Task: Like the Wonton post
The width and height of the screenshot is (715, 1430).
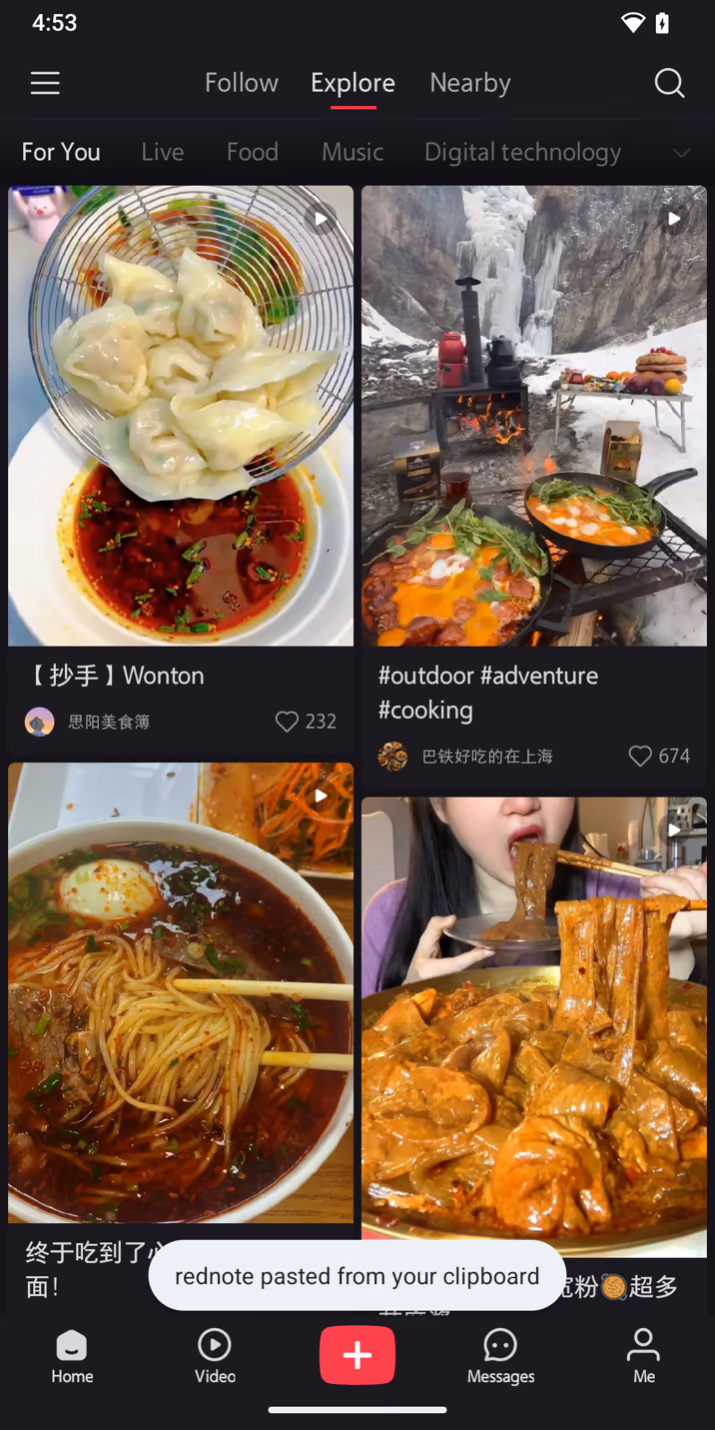Action: click(287, 721)
